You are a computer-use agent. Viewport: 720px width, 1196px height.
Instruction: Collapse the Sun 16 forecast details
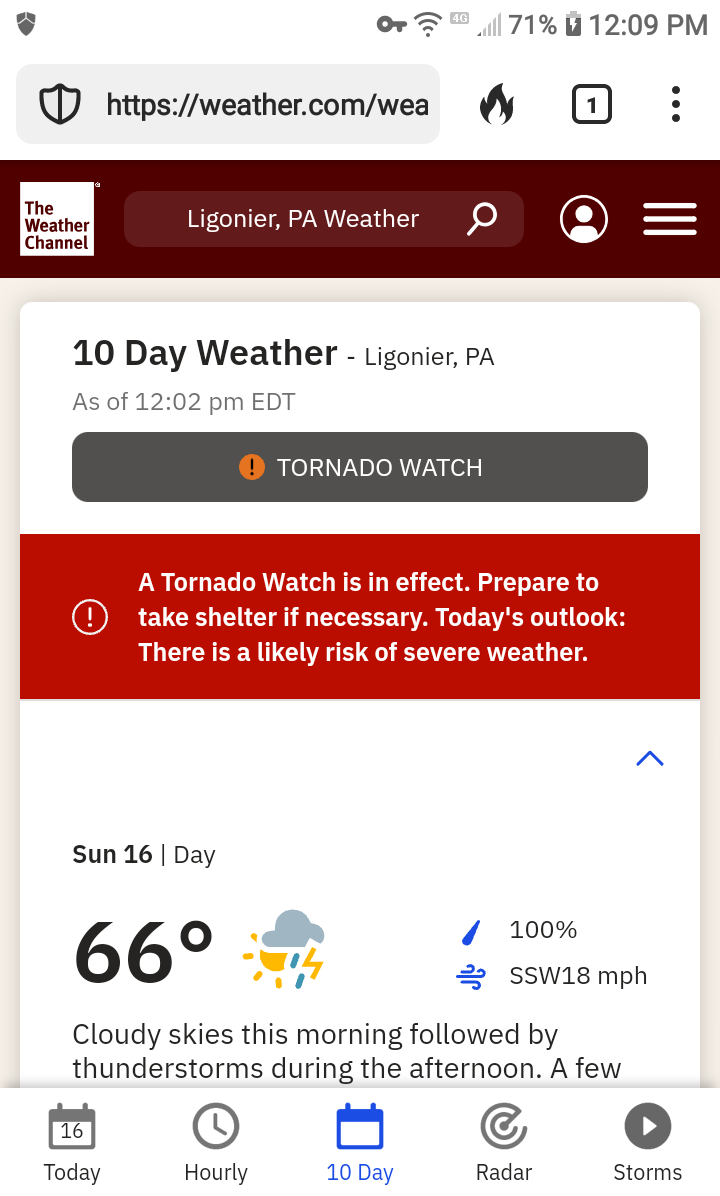pyautogui.click(x=650, y=758)
